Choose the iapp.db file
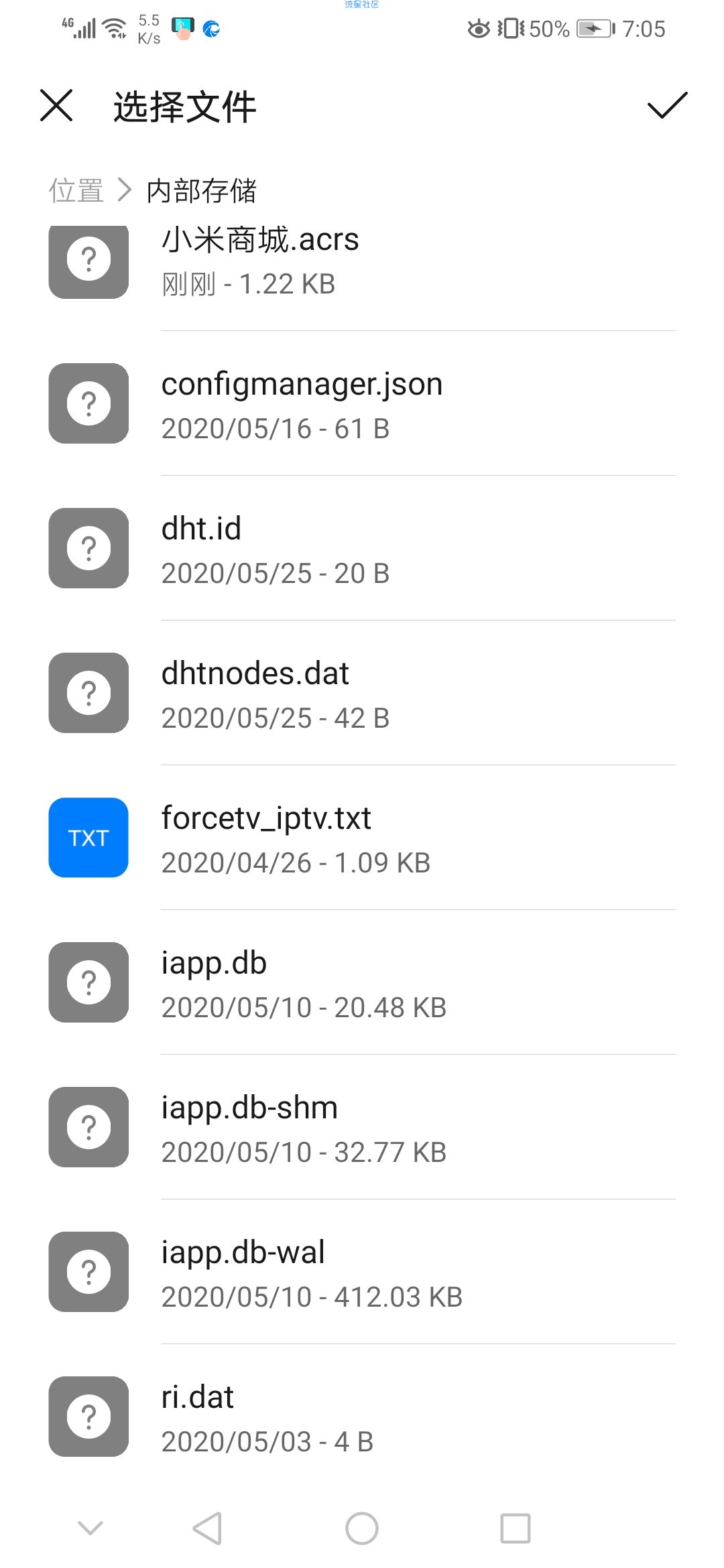This screenshot has height=1568, width=724. coord(362,982)
